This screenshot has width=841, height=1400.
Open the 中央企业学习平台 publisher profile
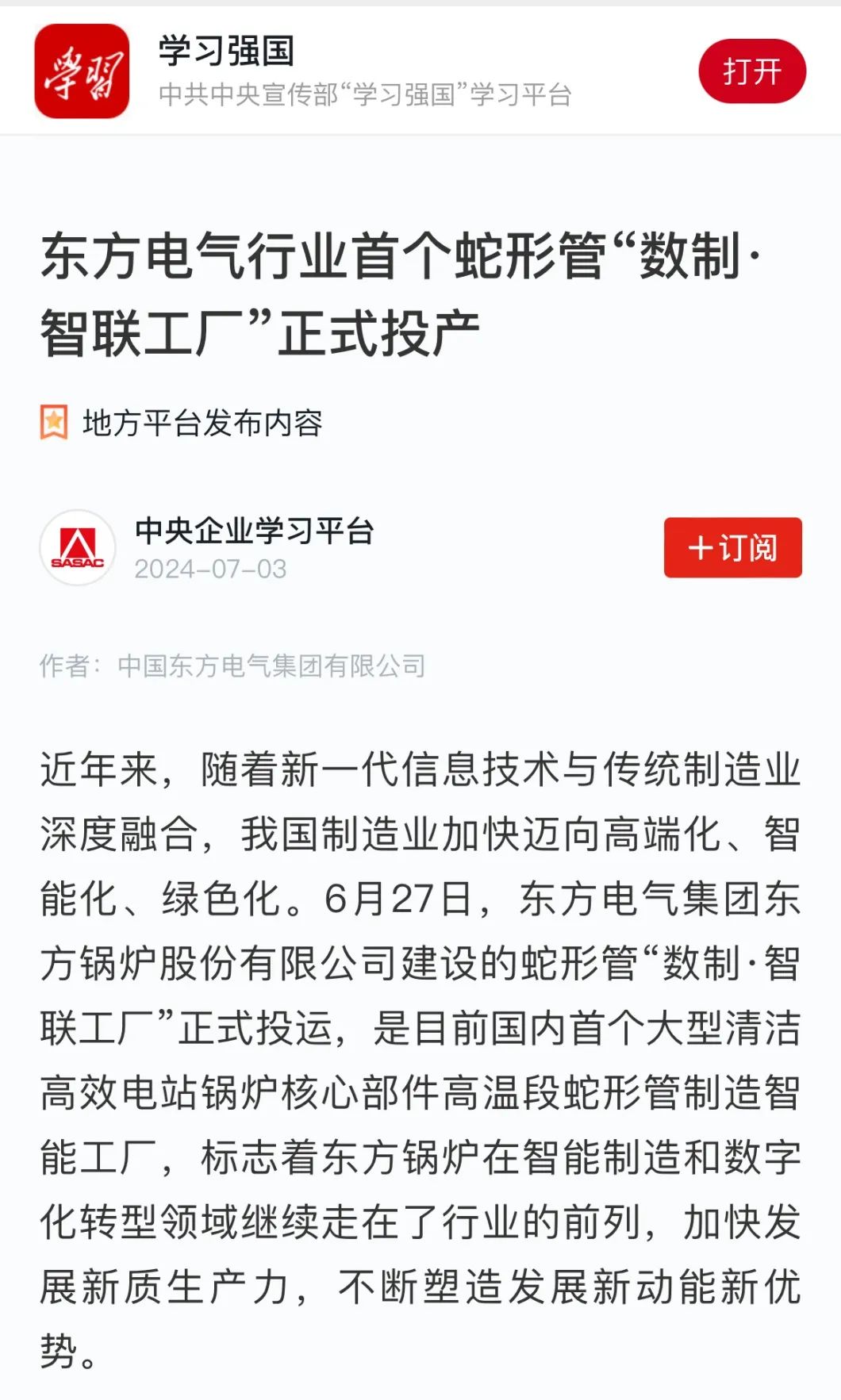click(254, 531)
